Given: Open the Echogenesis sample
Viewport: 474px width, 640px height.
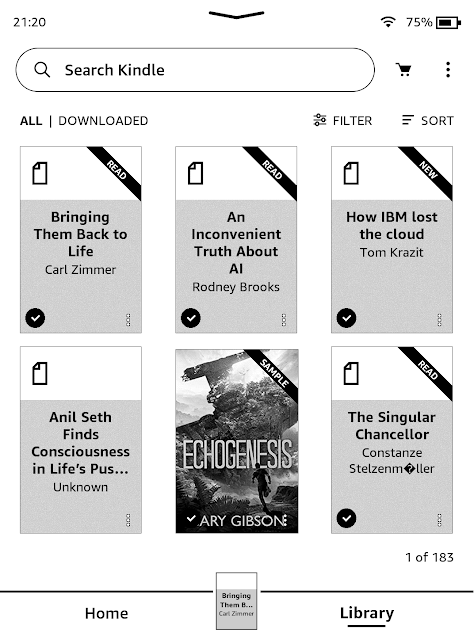Looking at the screenshot, I should (x=237, y=441).
